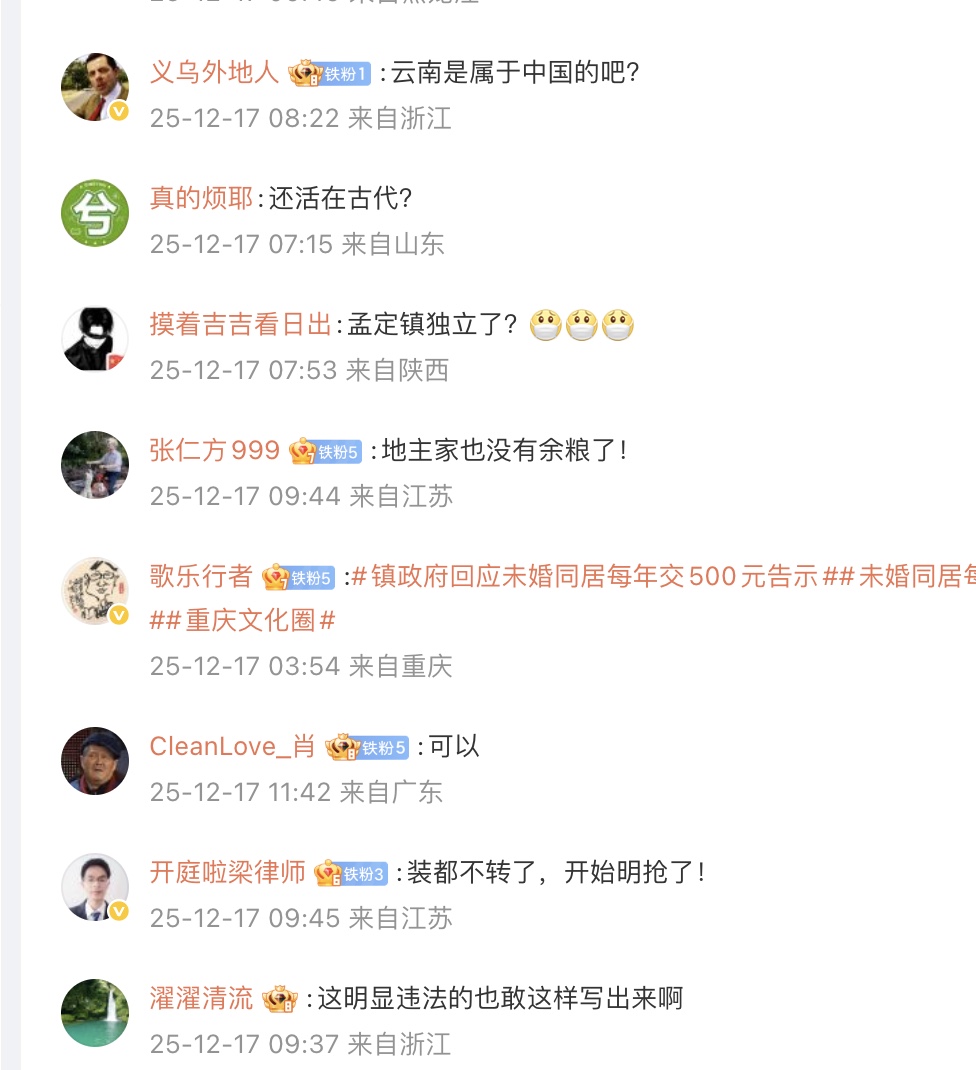Tap the avatar of 开庭啦梁律师
Screen dimensions: 976x1070
(x=95, y=886)
